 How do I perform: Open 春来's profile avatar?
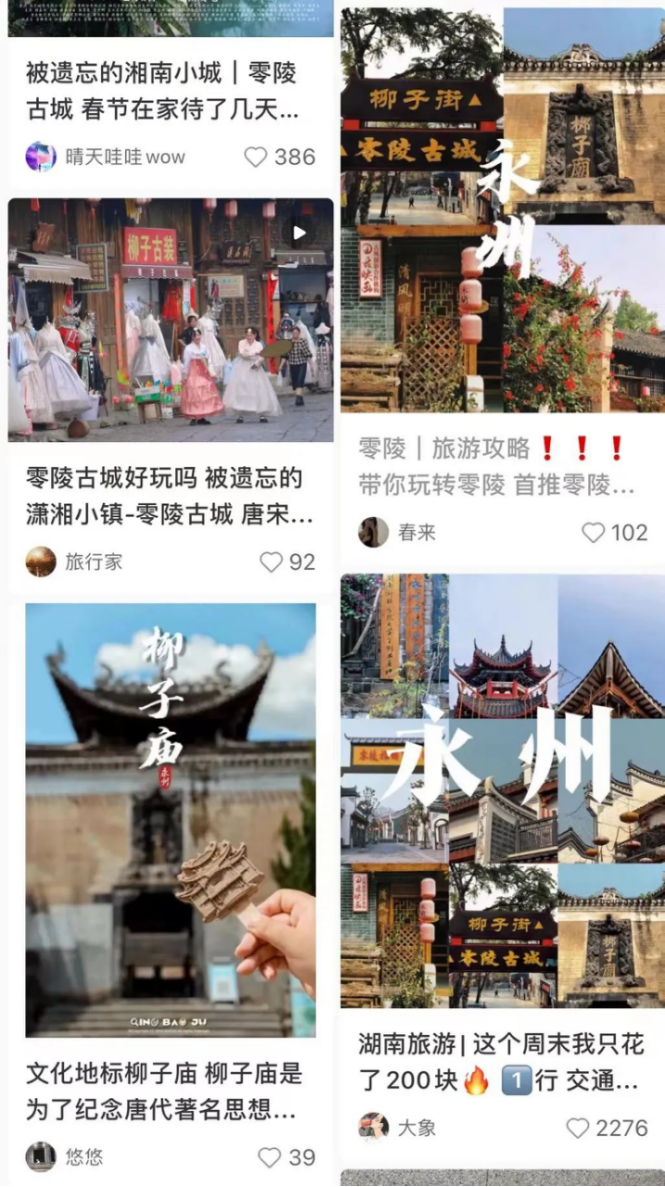tap(374, 532)
